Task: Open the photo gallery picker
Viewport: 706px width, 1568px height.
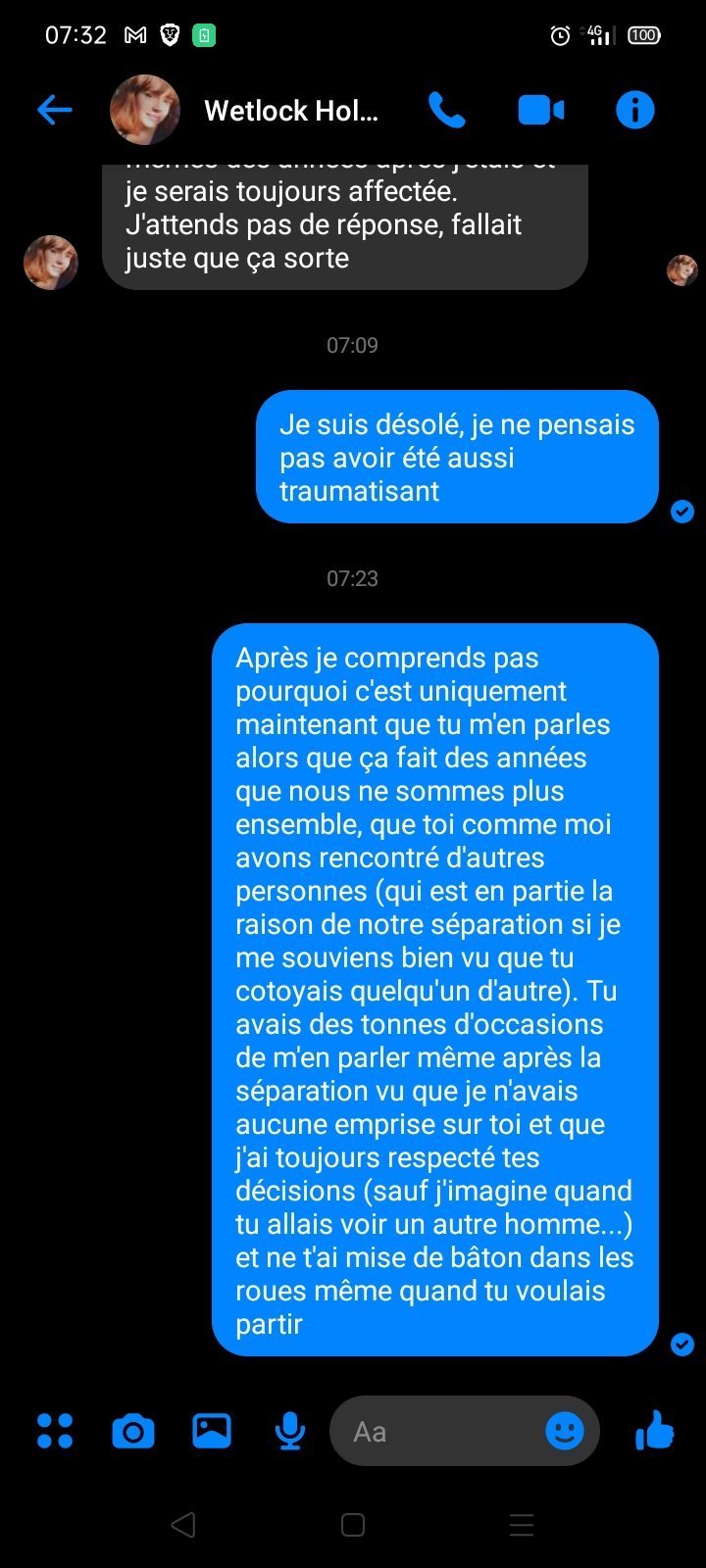Action: [212, 1431]
